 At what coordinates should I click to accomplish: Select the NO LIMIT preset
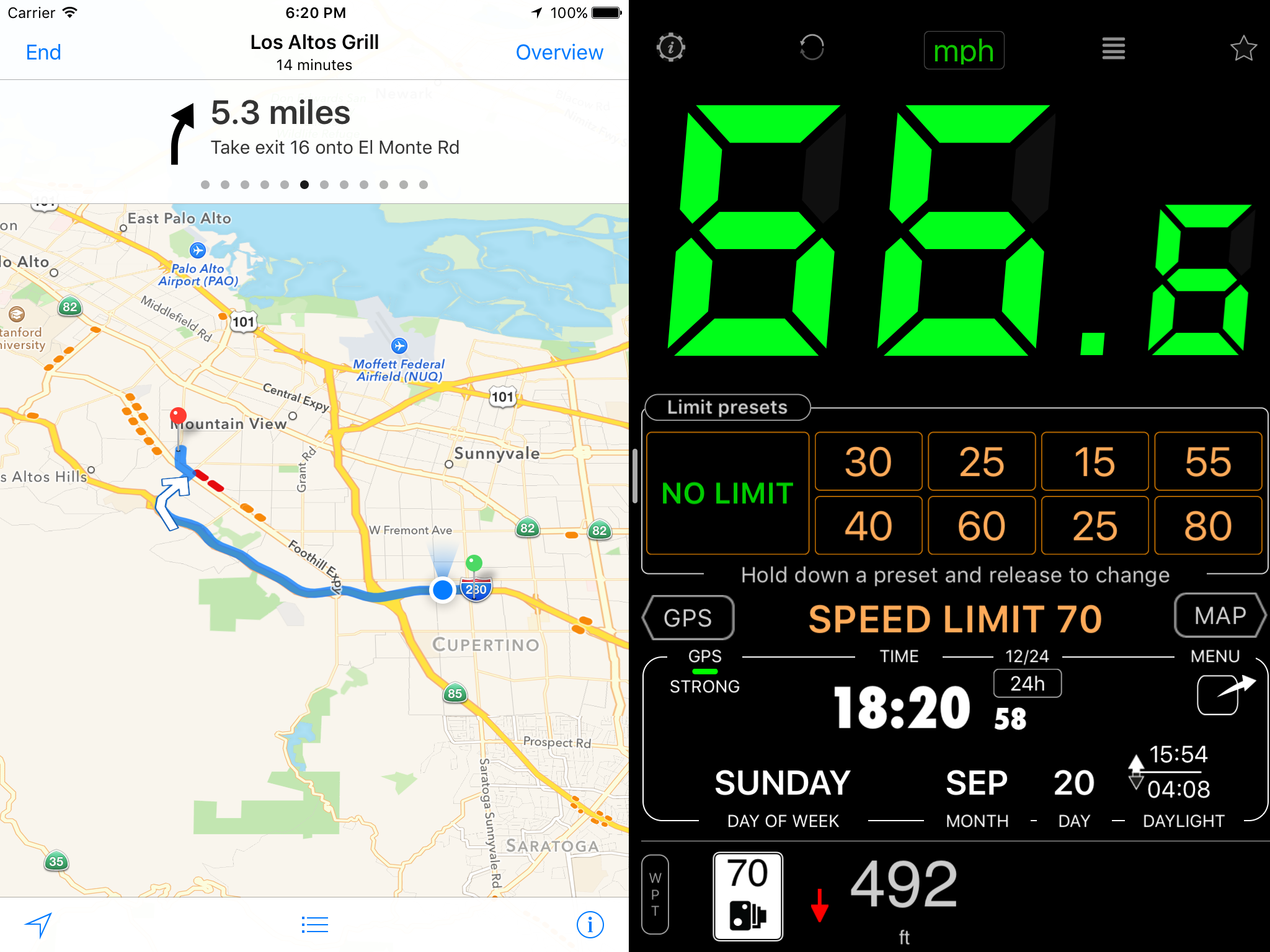pos(727,493)
